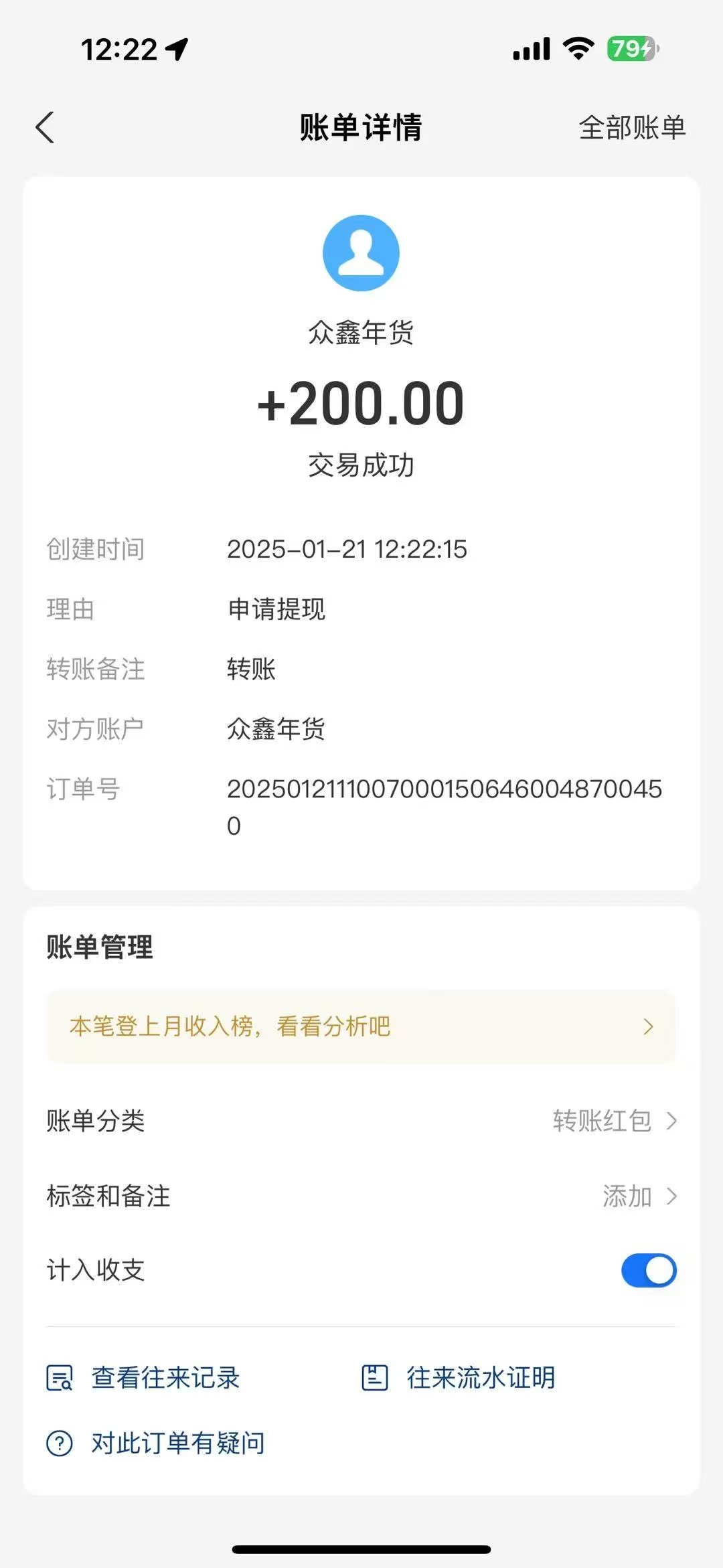The image size is (723, 1568).
Task: Disable the 计入收支 toggle
Action: click(x=649, y=1270)
